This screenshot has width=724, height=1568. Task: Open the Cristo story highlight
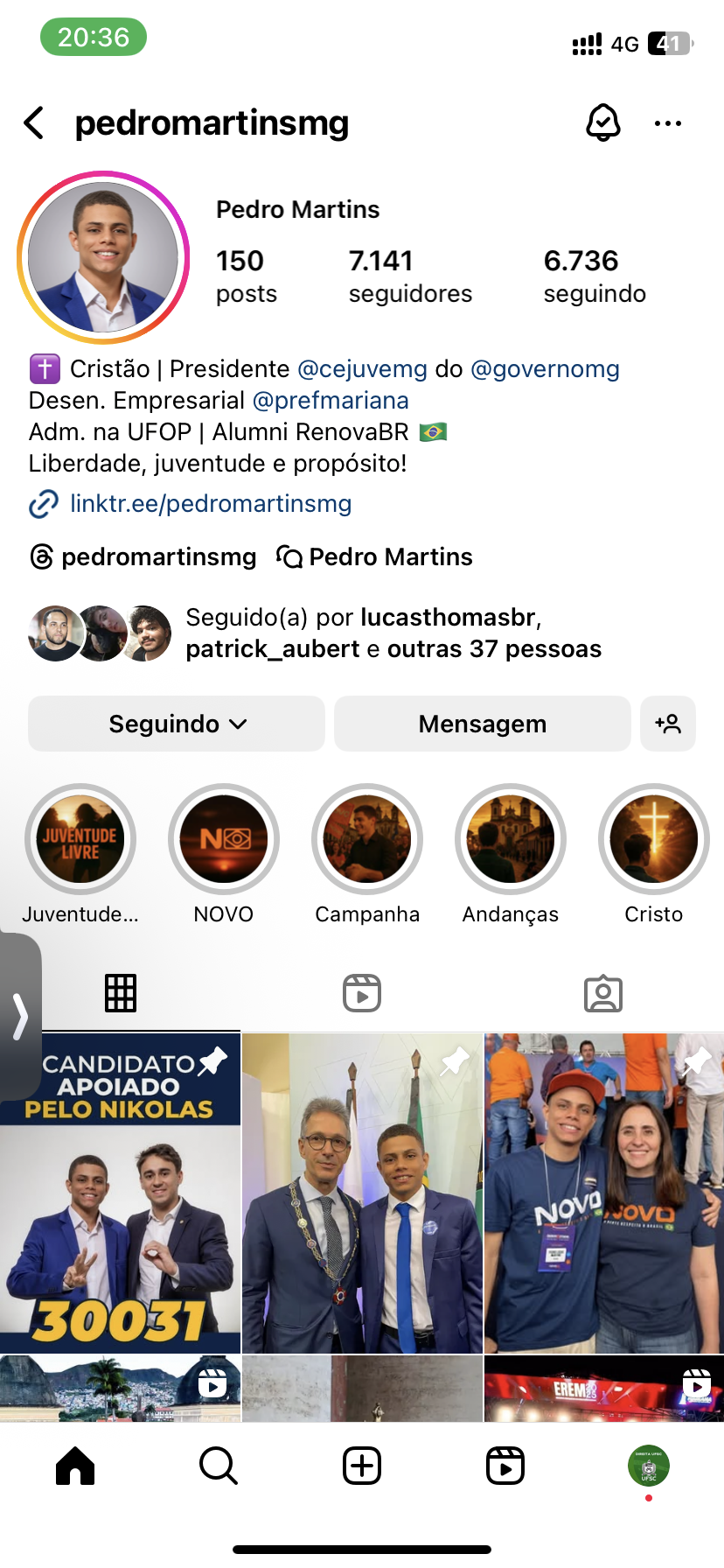[653, 840]
